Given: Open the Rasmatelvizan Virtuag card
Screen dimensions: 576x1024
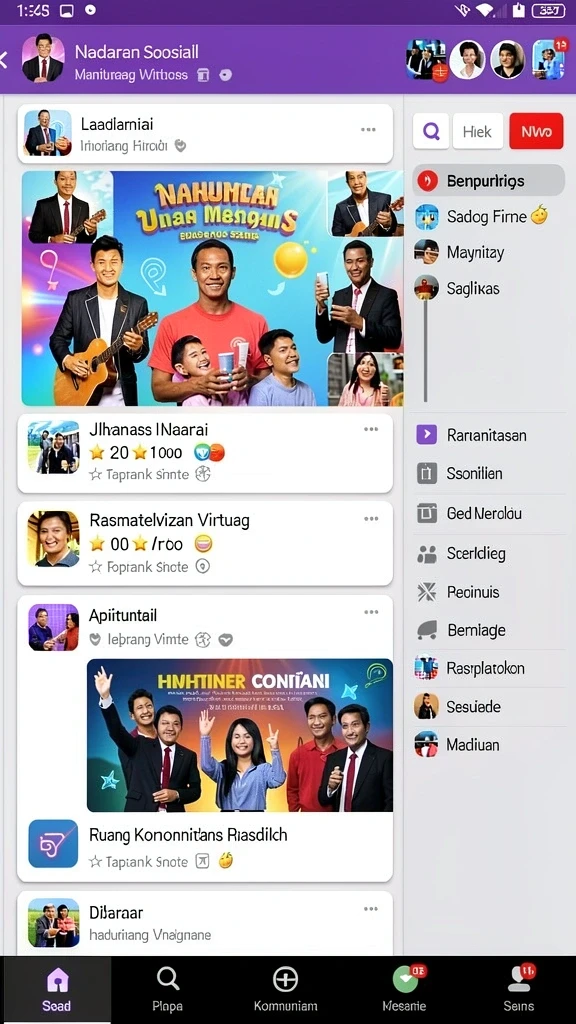Looking at the screenshot, I should point(205,543).
